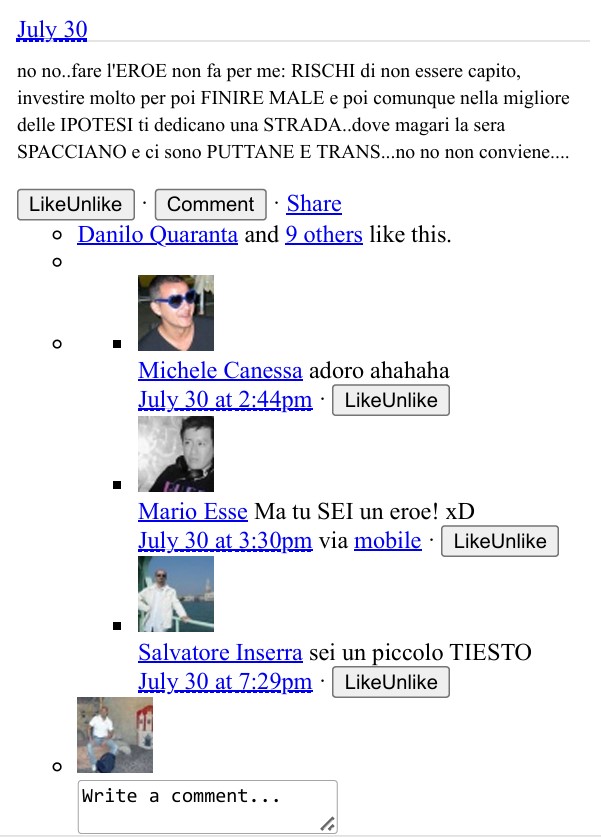Open Danilo Quaranta's profile
The width and height of the screenshot is (601, 837).
pos(157,236)
